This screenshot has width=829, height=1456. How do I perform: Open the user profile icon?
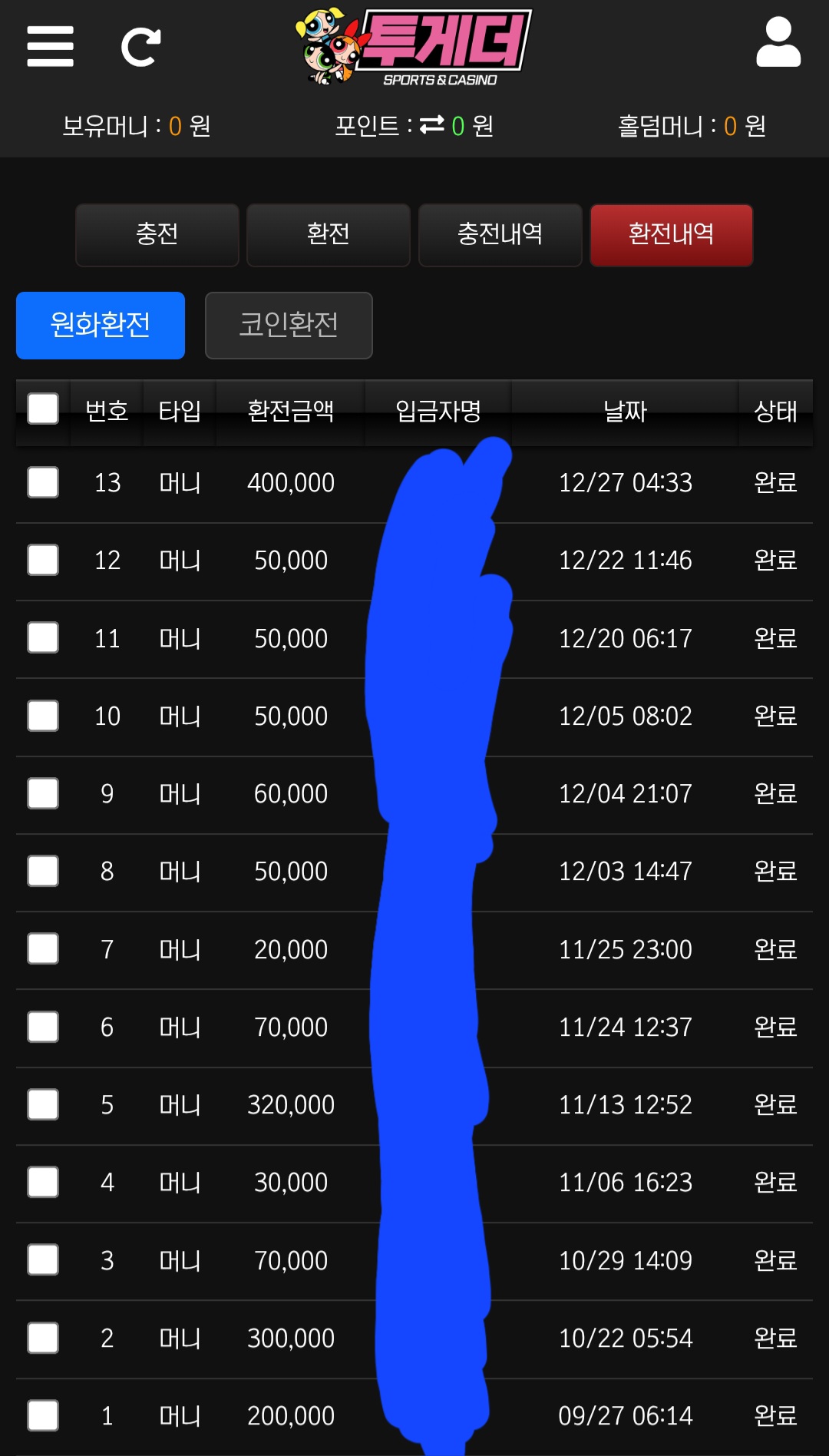tap(778, 43)
